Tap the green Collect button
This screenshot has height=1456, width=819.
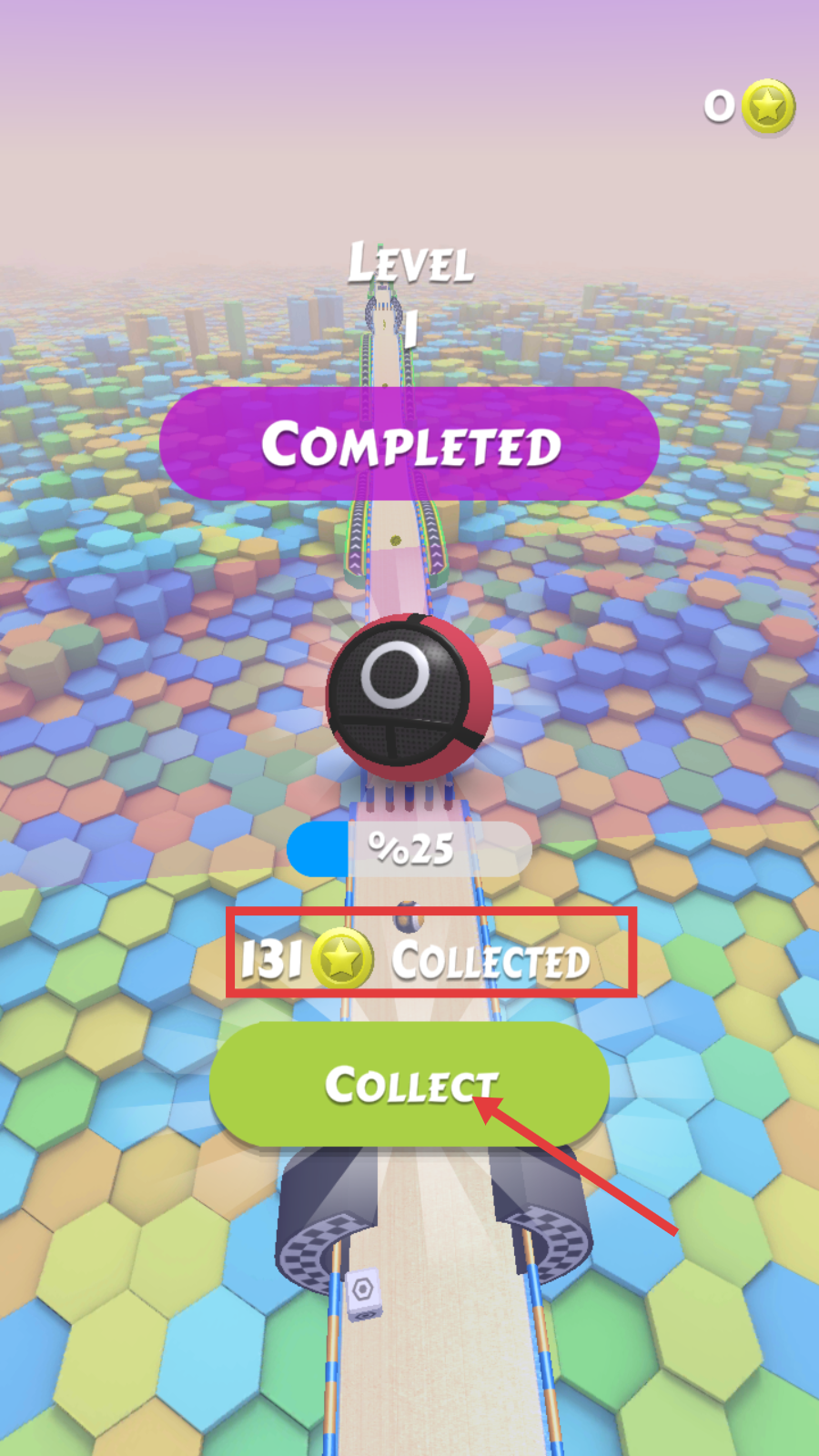[x=409, y=1083]
